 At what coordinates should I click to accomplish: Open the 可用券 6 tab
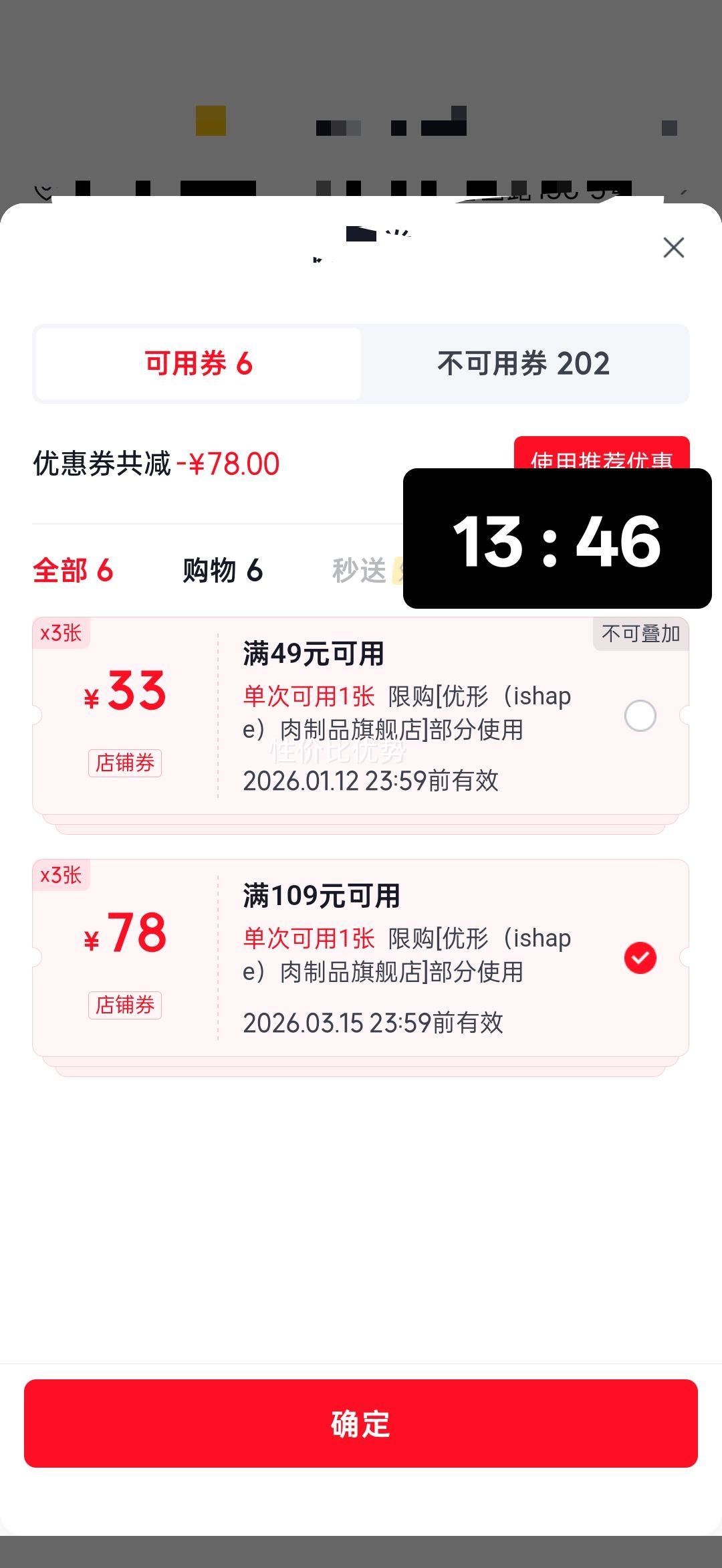pyautogui.click(x=197, y=363)
